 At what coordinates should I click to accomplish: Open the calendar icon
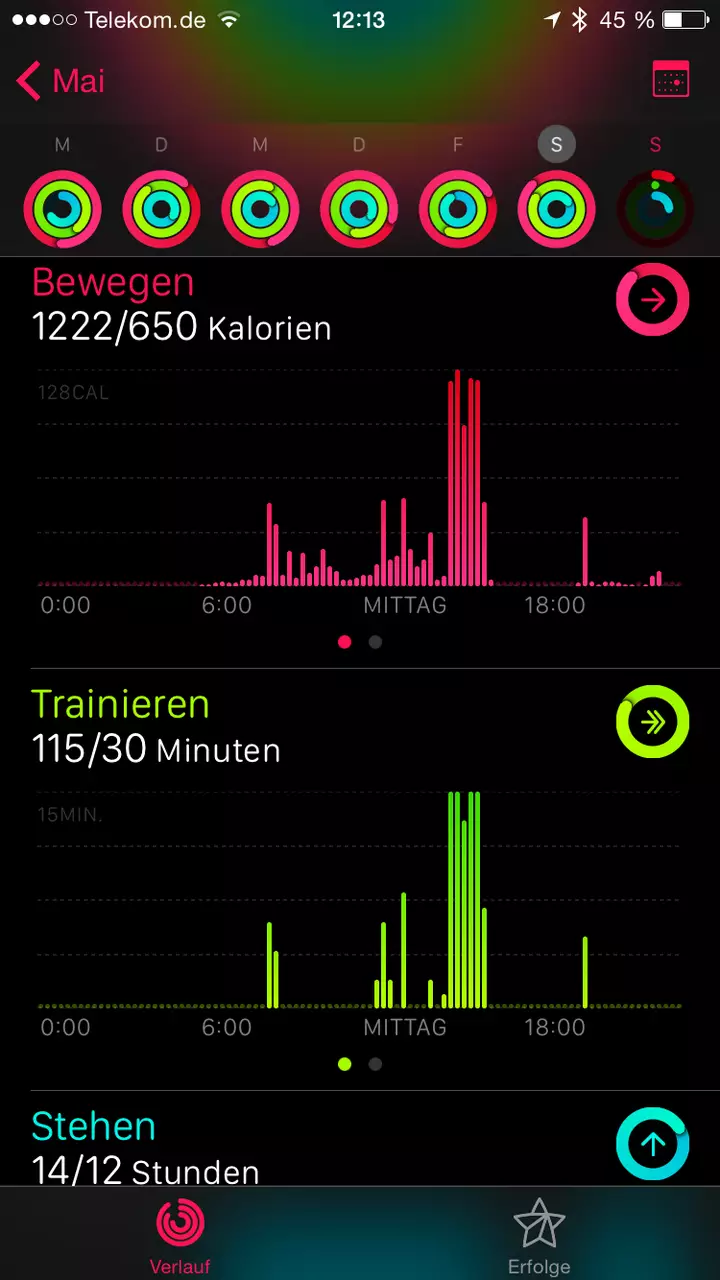coord(670,80)
